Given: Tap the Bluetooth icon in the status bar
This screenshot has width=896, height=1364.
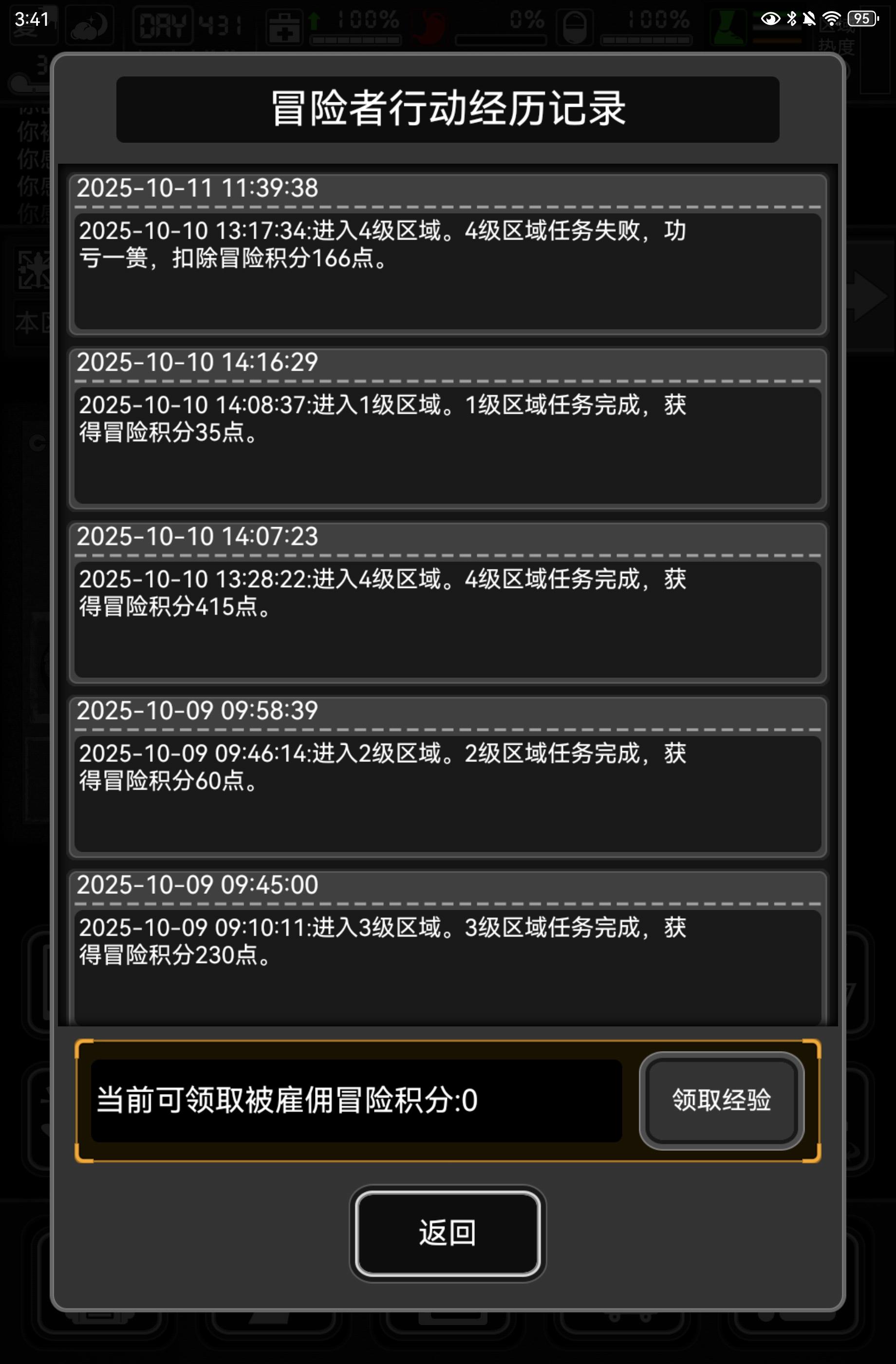Looking at the screenshot, I should pos(792,19).
